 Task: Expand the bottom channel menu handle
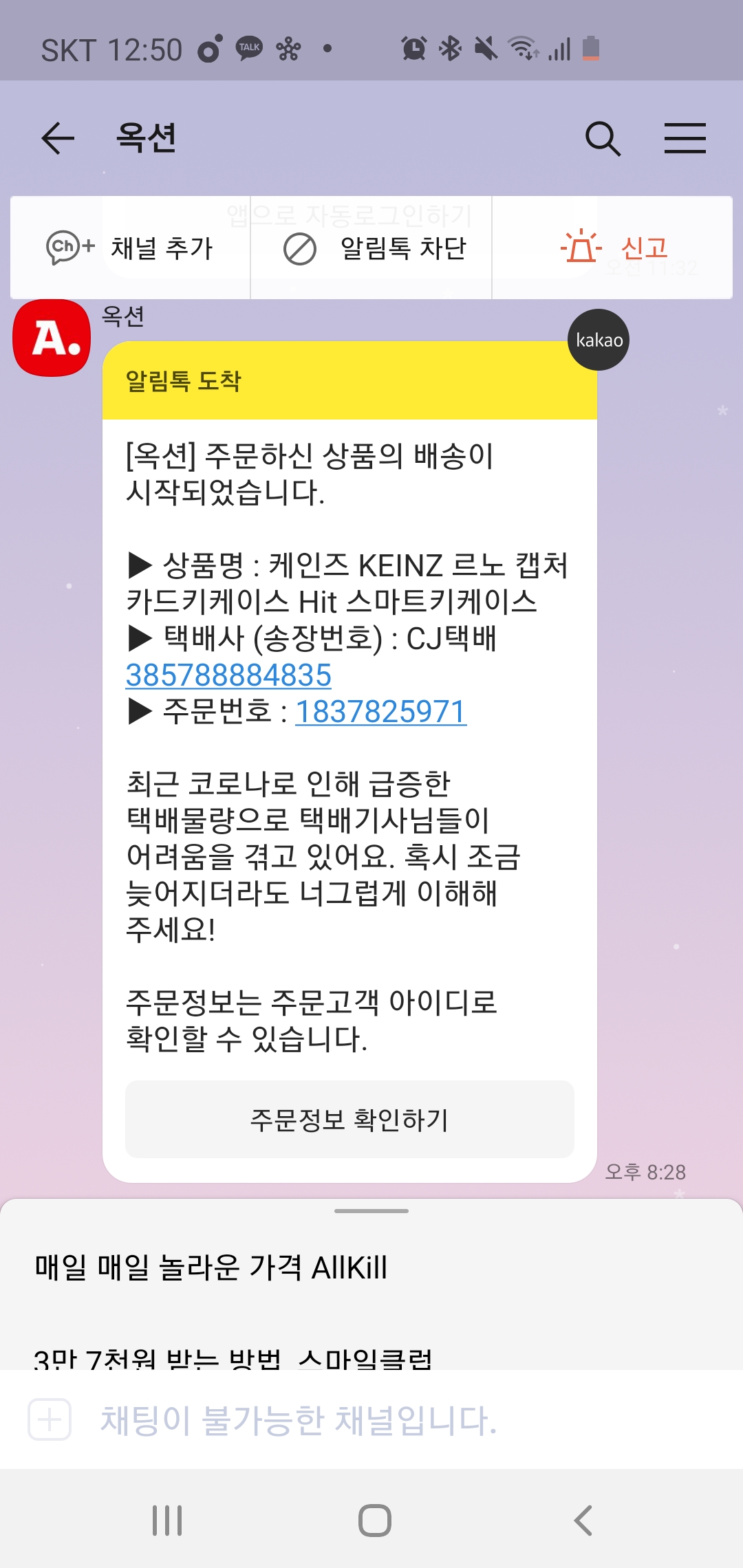(x=371, y=1211)
